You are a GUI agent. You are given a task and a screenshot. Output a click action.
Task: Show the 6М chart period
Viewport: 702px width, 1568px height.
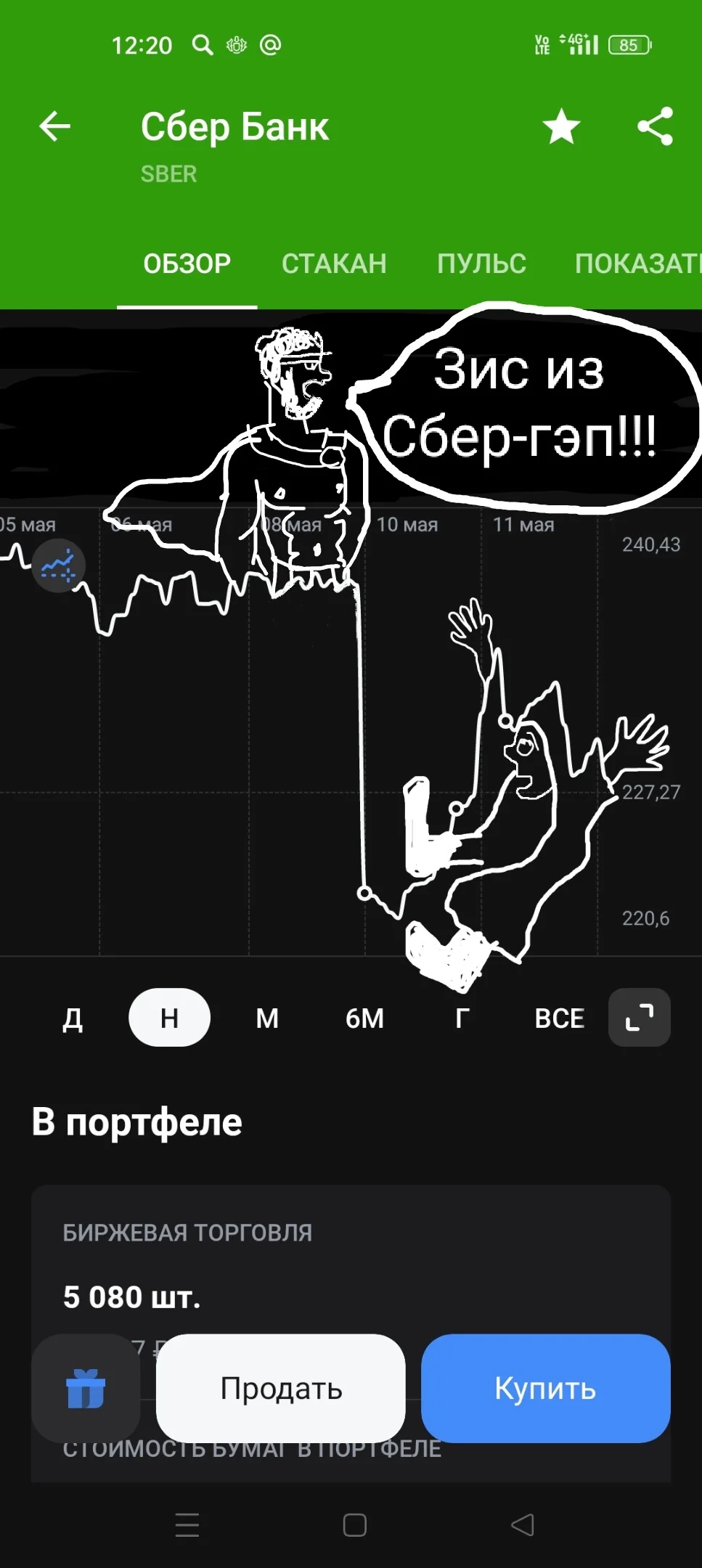pyautogui.click(x=364, y=1018)
